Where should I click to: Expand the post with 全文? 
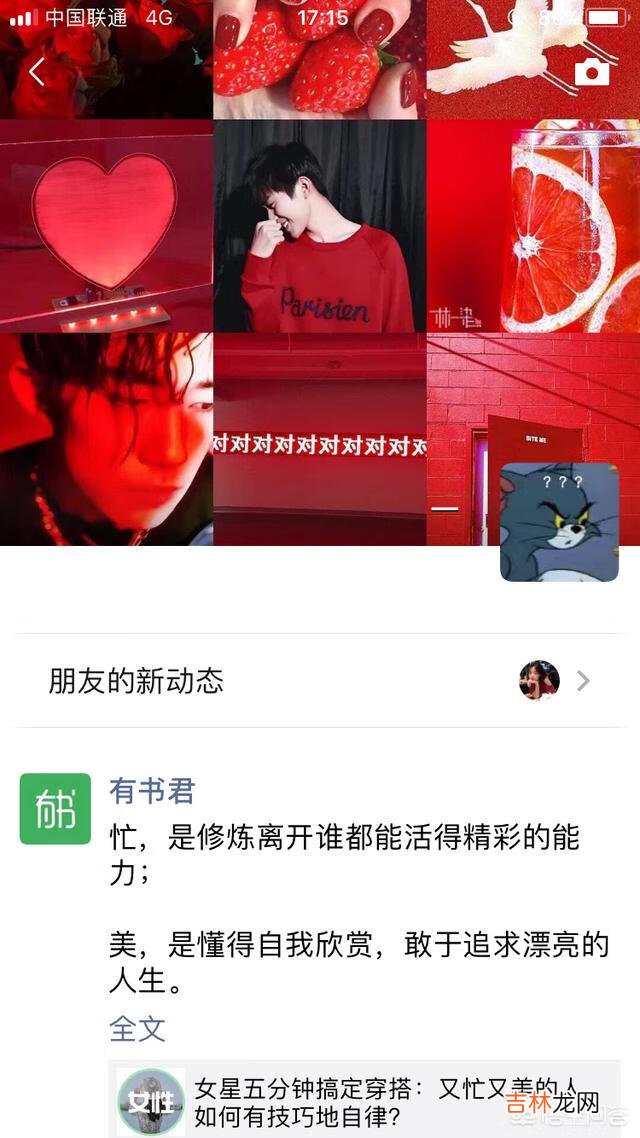coord(137,1028)
